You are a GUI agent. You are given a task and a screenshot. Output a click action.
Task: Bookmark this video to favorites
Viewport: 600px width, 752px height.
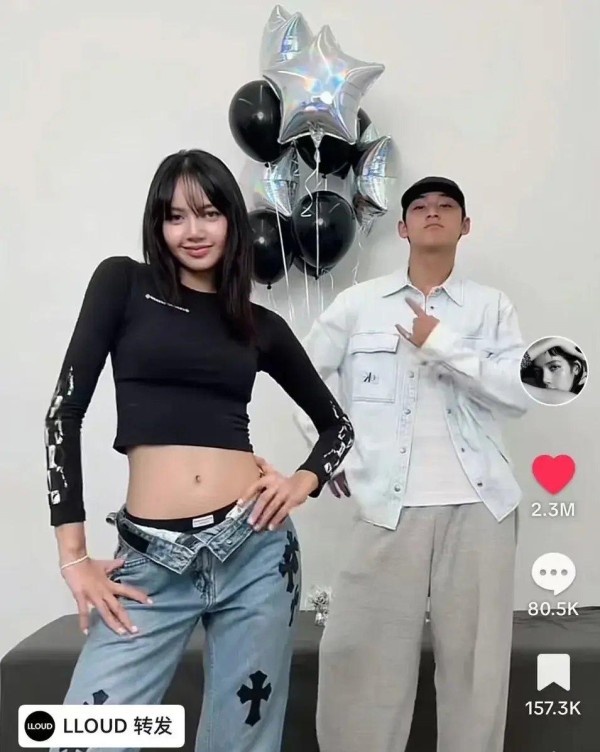click(x=553, y=673)
